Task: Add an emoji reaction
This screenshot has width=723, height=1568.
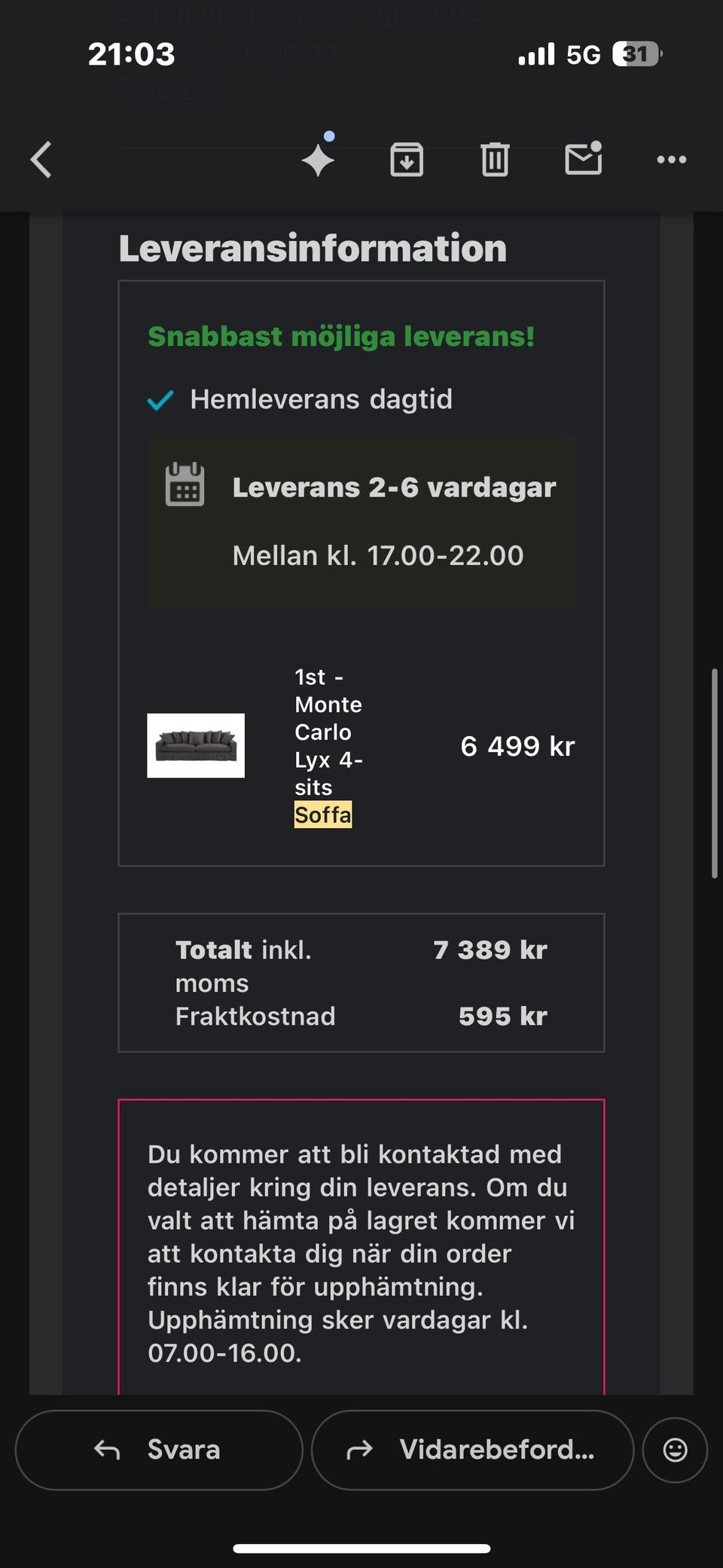Action: point(675,1450)
